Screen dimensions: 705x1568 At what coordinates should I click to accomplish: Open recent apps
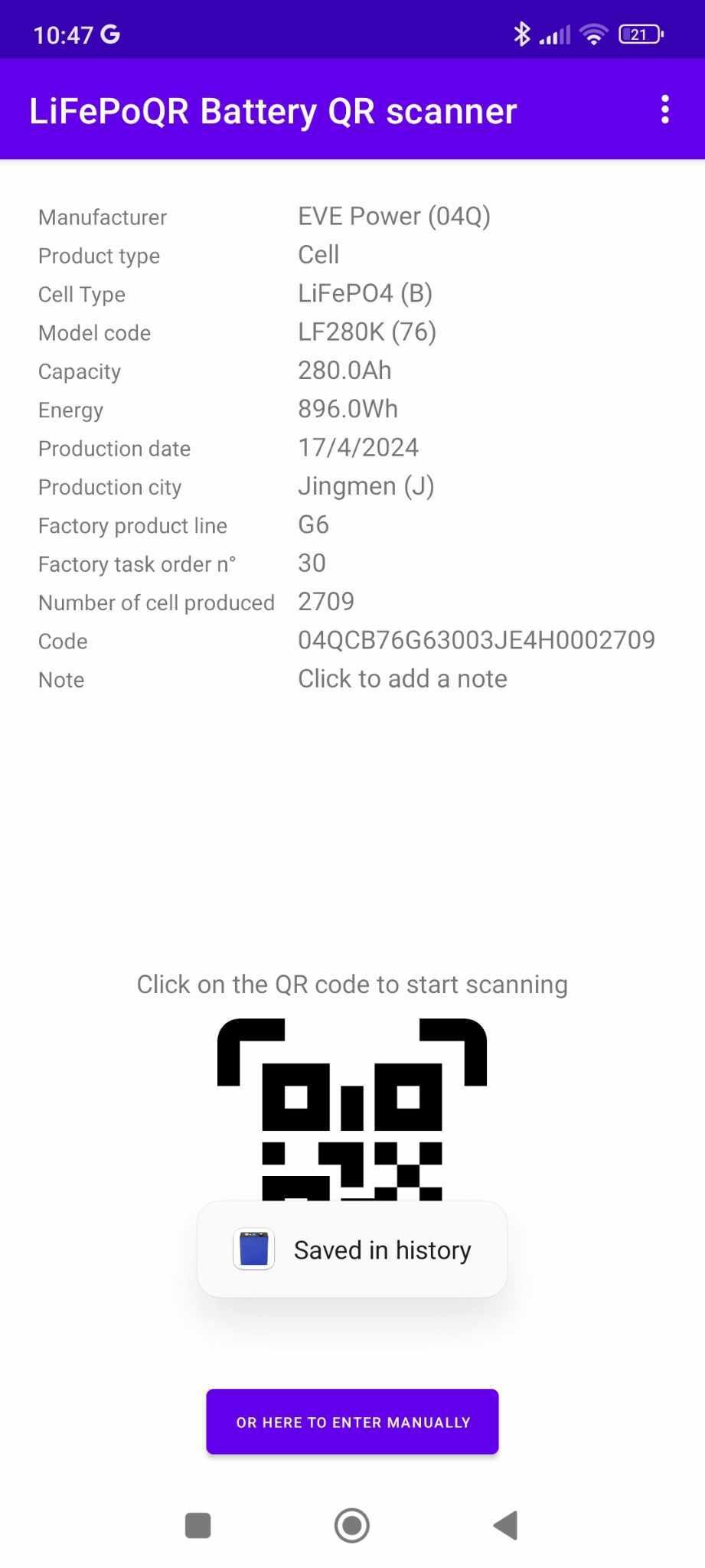tap(198, 1525)
